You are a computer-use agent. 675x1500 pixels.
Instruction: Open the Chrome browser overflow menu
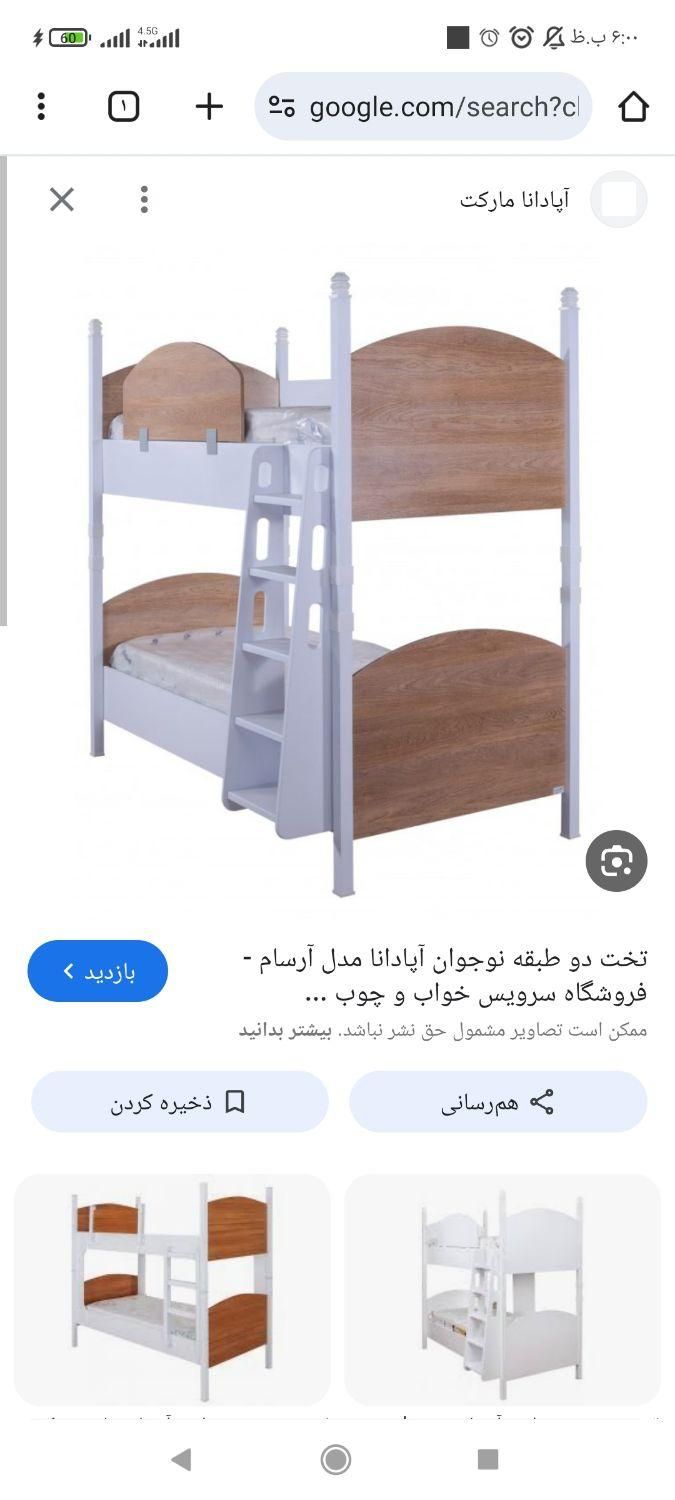tap(41, 106)
